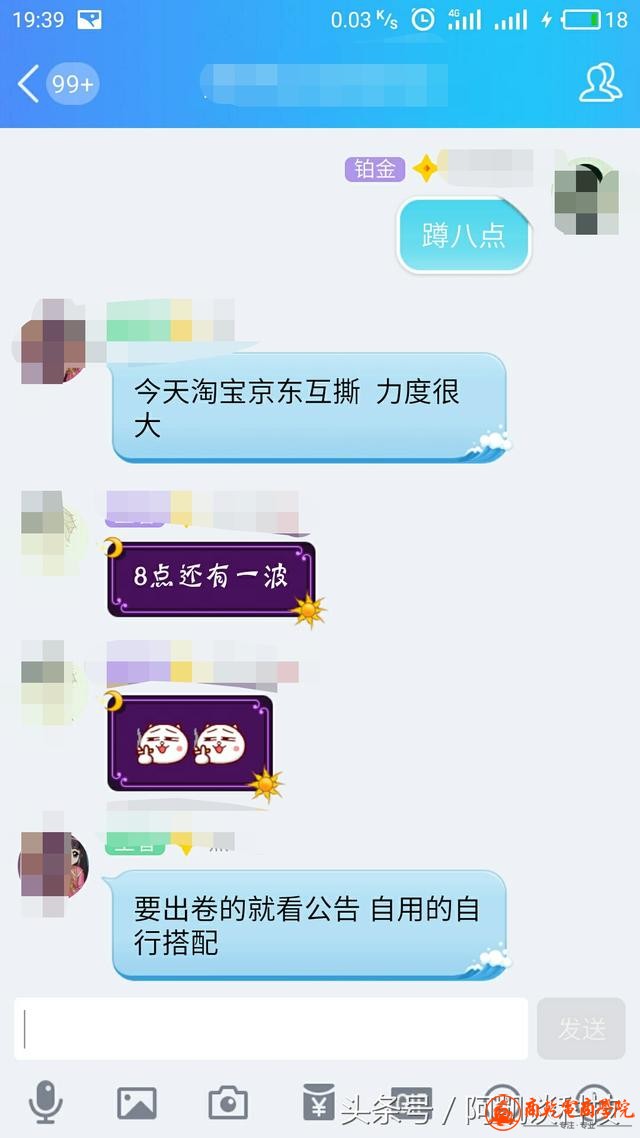Open avatar beside 今天淘宝京东互撕 message

point(53,341)
